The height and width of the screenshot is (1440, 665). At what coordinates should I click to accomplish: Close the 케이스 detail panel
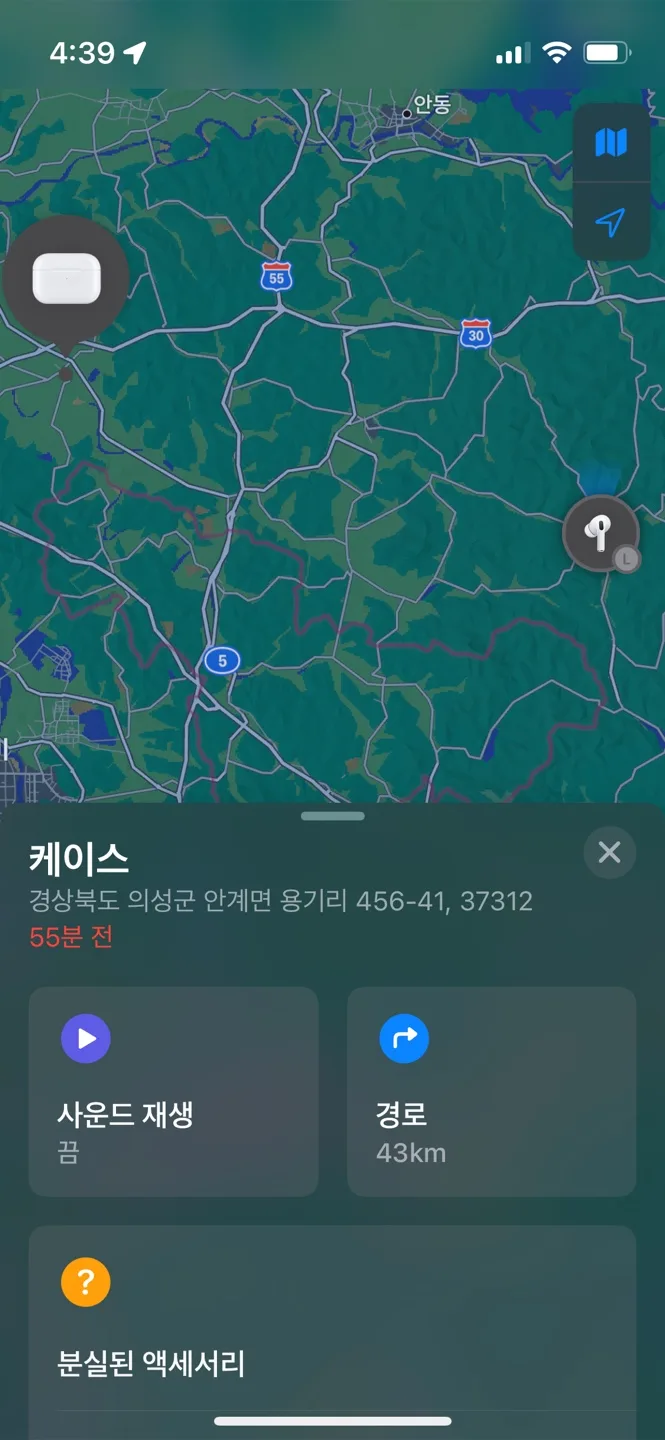[609, 853]
